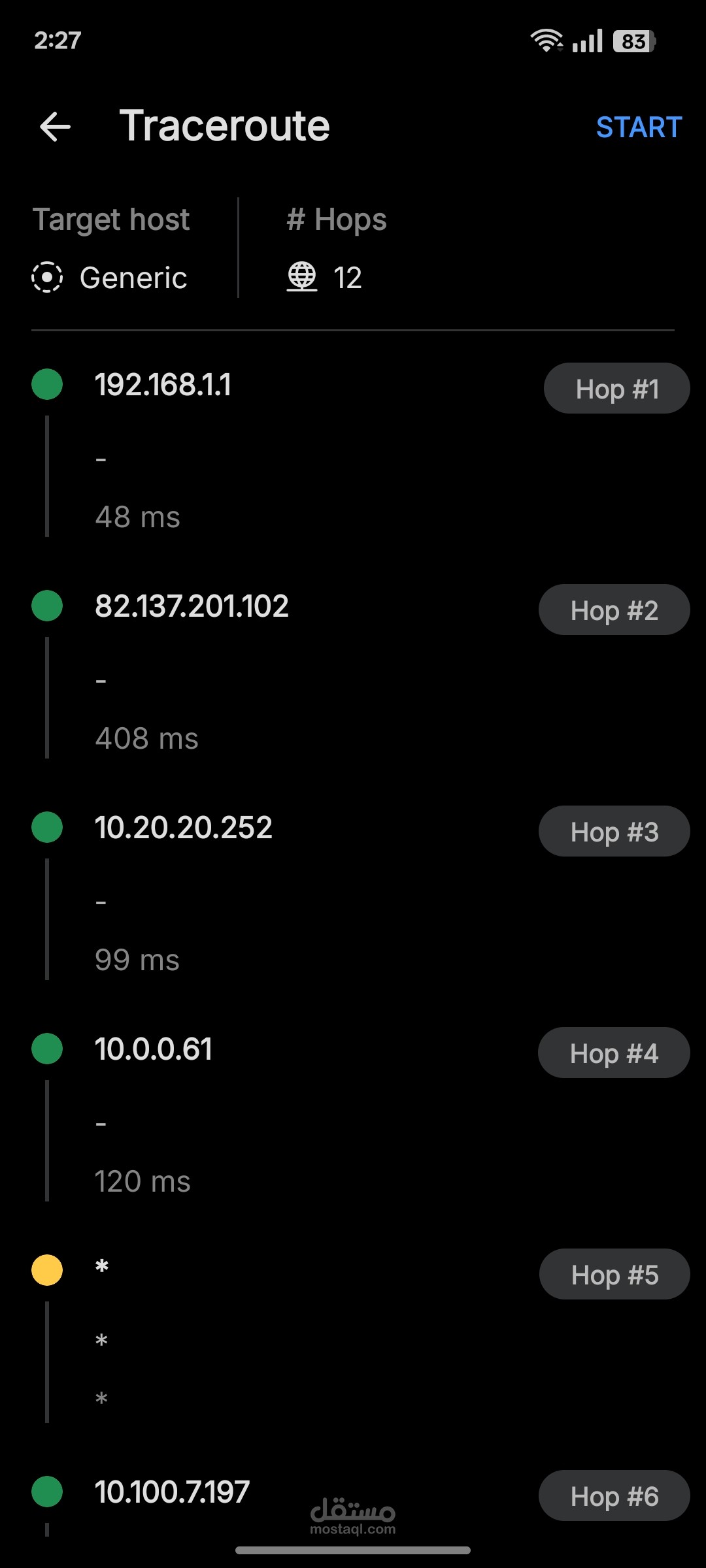Go back using the arrow icon

pos(55,126)
